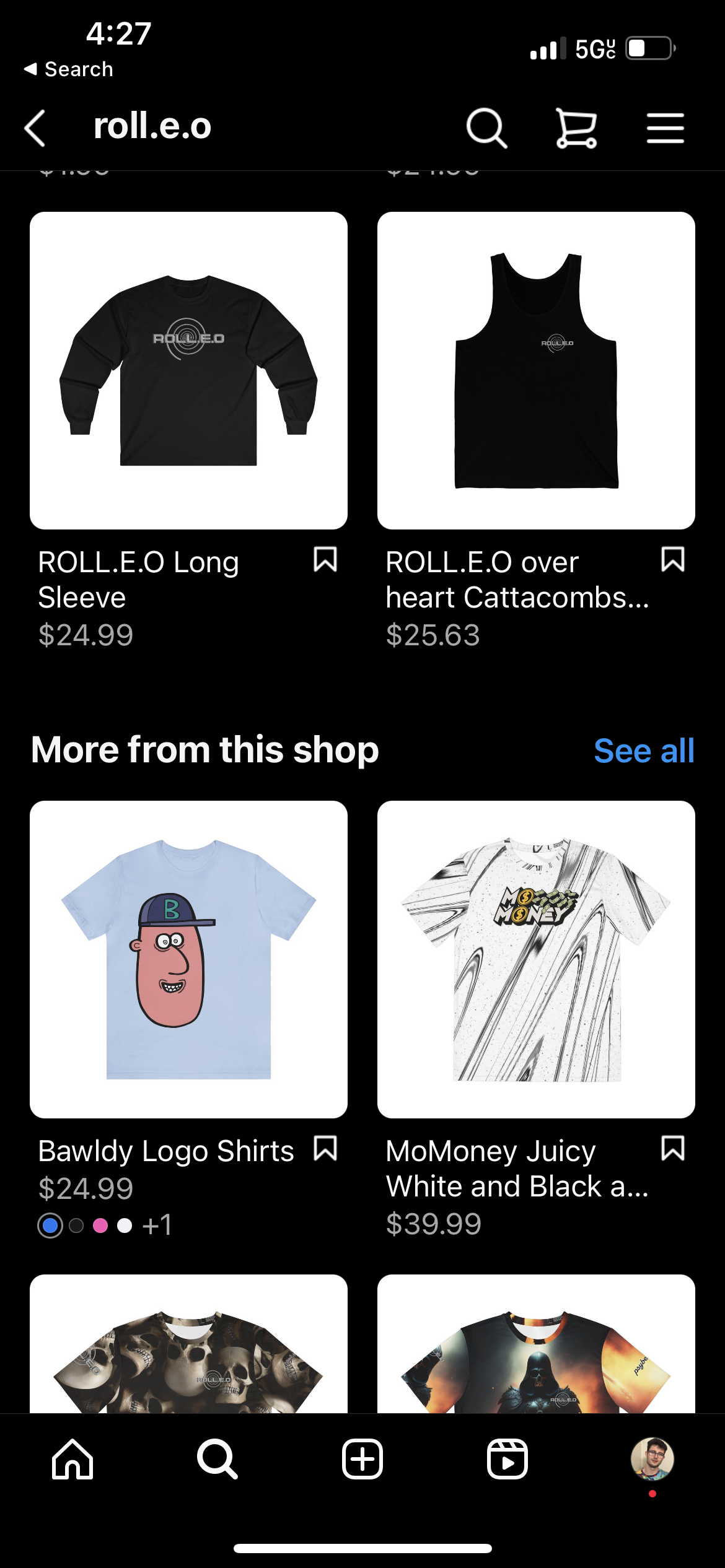Bookmark the ROLL.E.O over heart Cattacombs item
725x1568 pixels.
click(673, 560)
